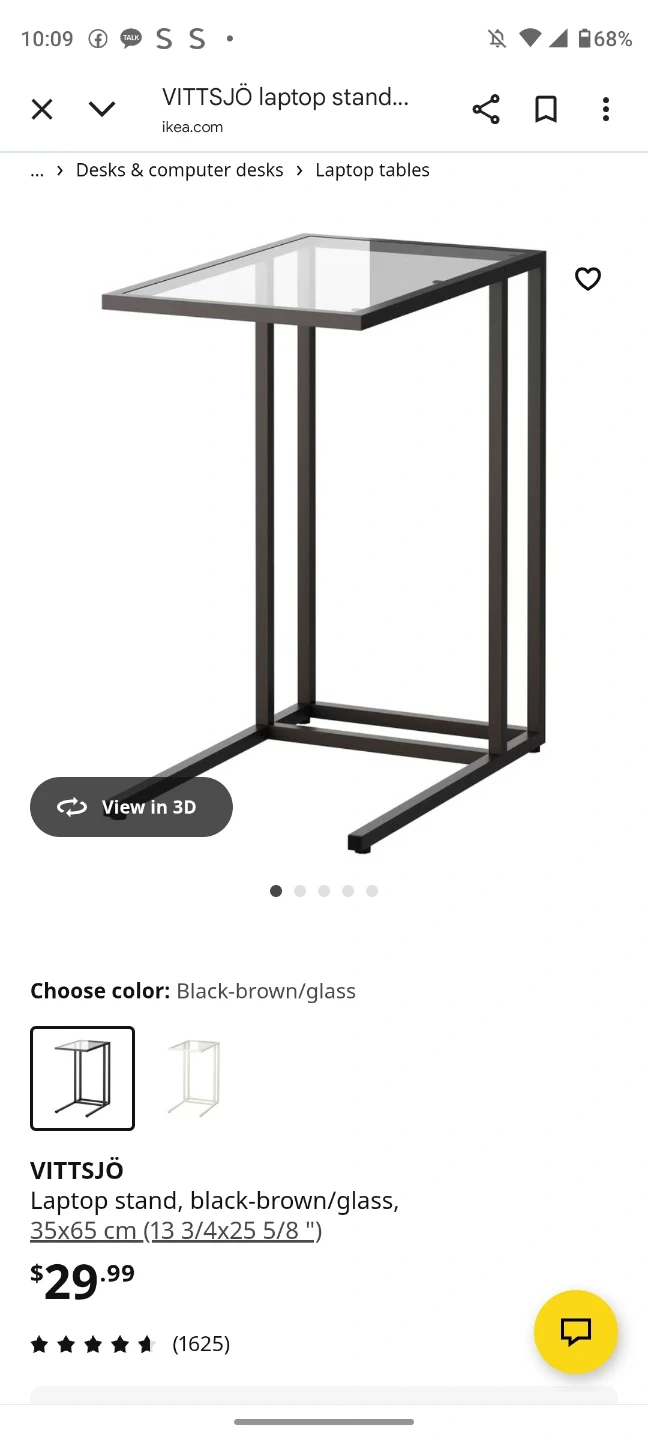Add laptop stand to favorites with heart

click(x=588, y=279)
